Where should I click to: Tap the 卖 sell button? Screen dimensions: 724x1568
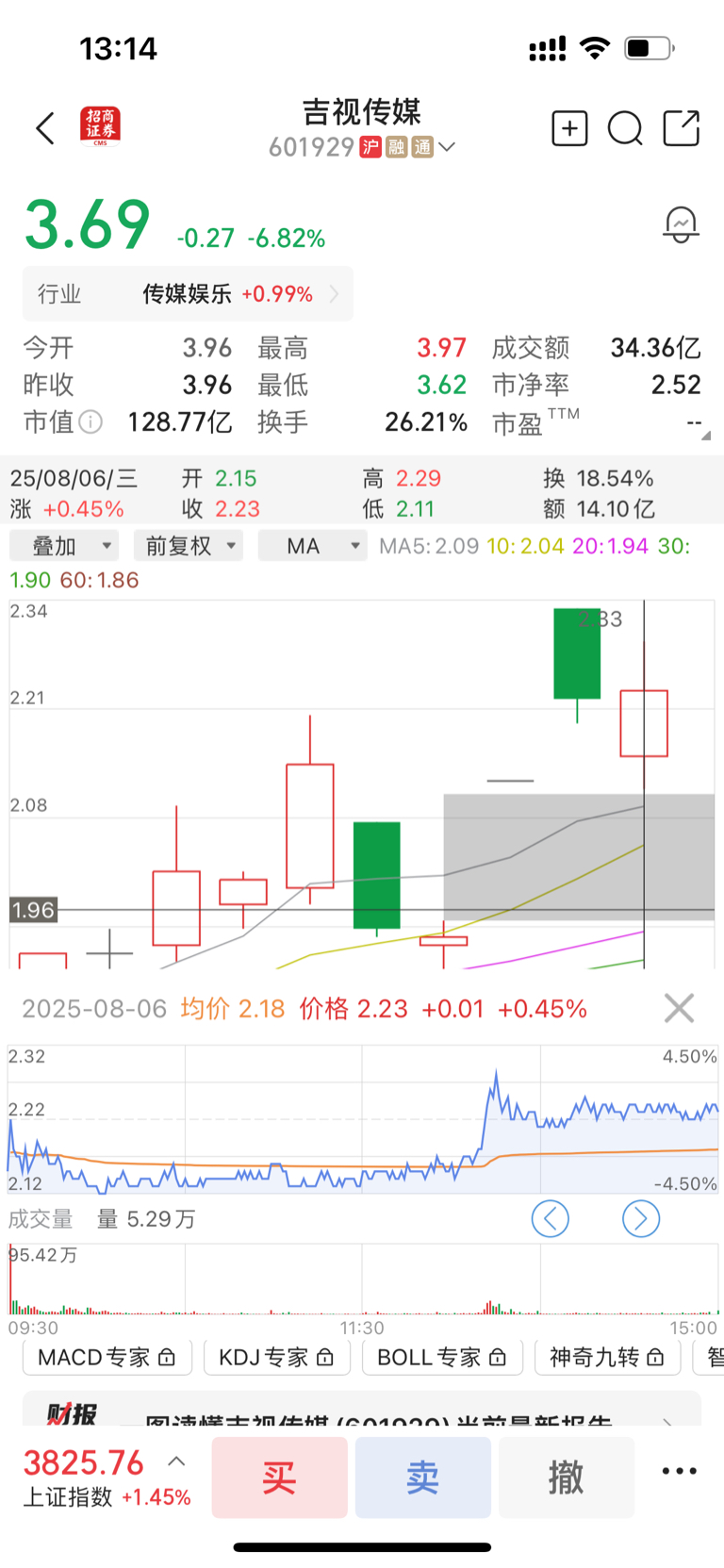(423, 1477)
